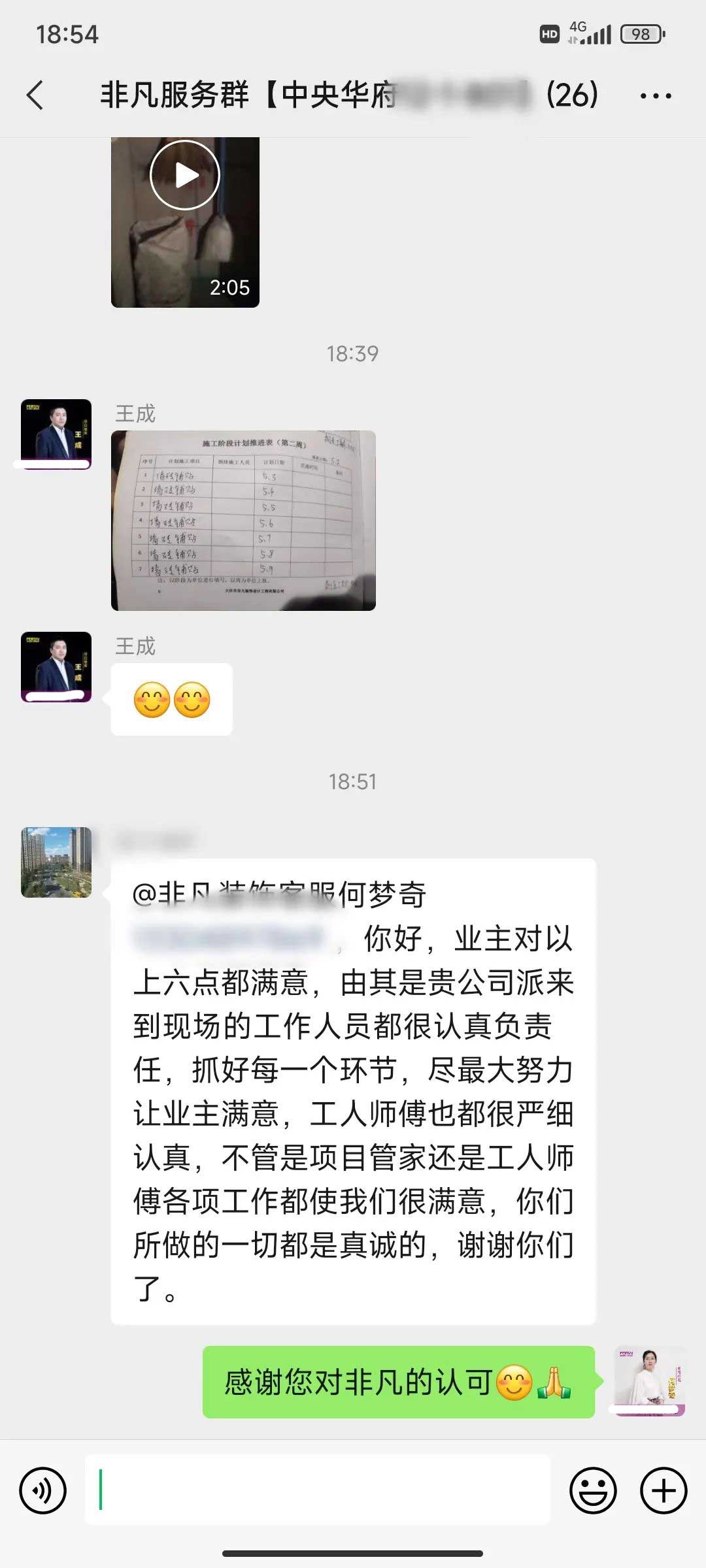The width and height of the screenshot is (706, 1568).
Task: Open the plus attachment menu
Action: [664, 1490]
